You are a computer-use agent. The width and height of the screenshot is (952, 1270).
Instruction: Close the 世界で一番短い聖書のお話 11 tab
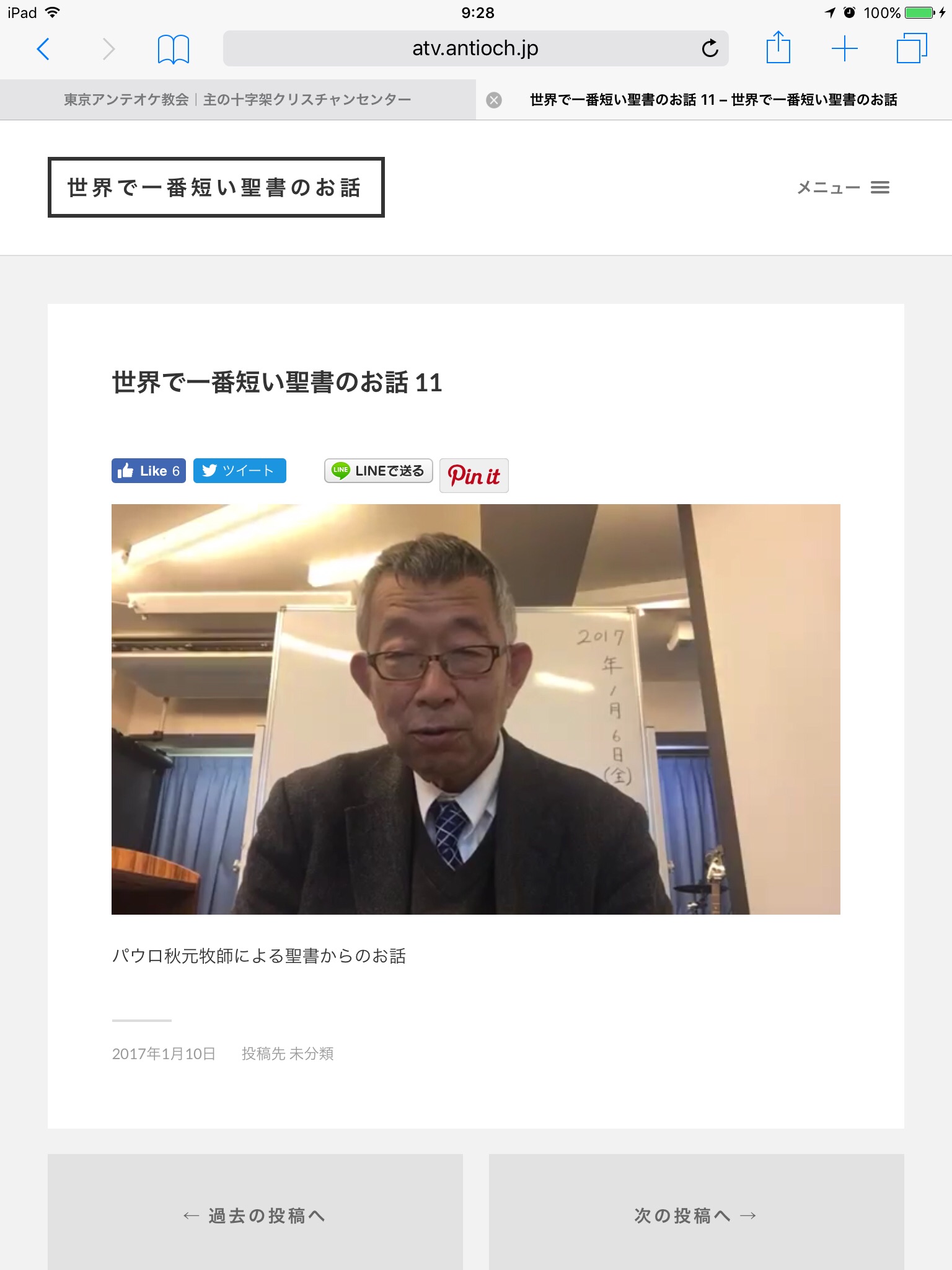[494, 100]
